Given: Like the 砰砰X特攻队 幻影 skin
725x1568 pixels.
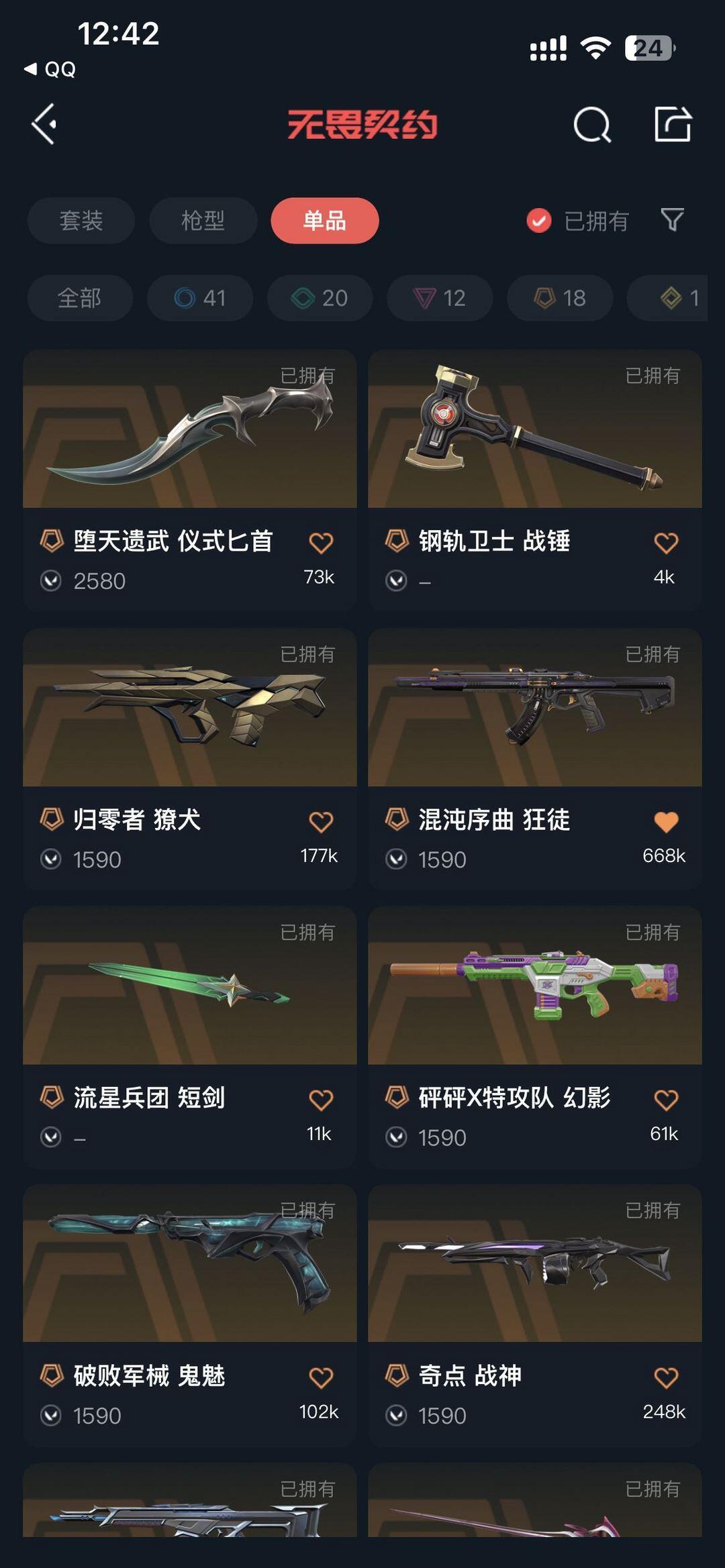Looking at the screenshot, I should pos(666,1099).
